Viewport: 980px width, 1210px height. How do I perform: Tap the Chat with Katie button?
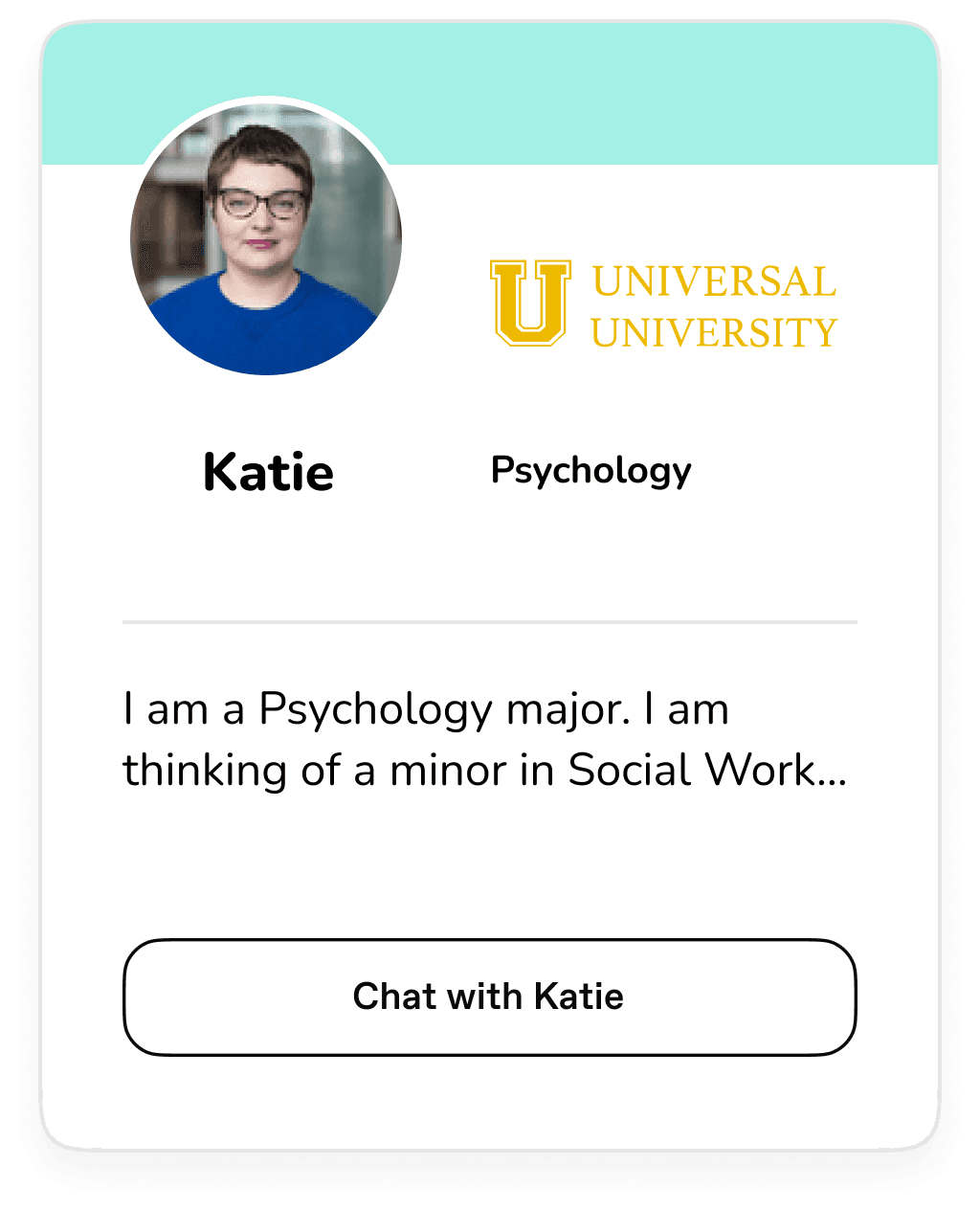(489, 997)
